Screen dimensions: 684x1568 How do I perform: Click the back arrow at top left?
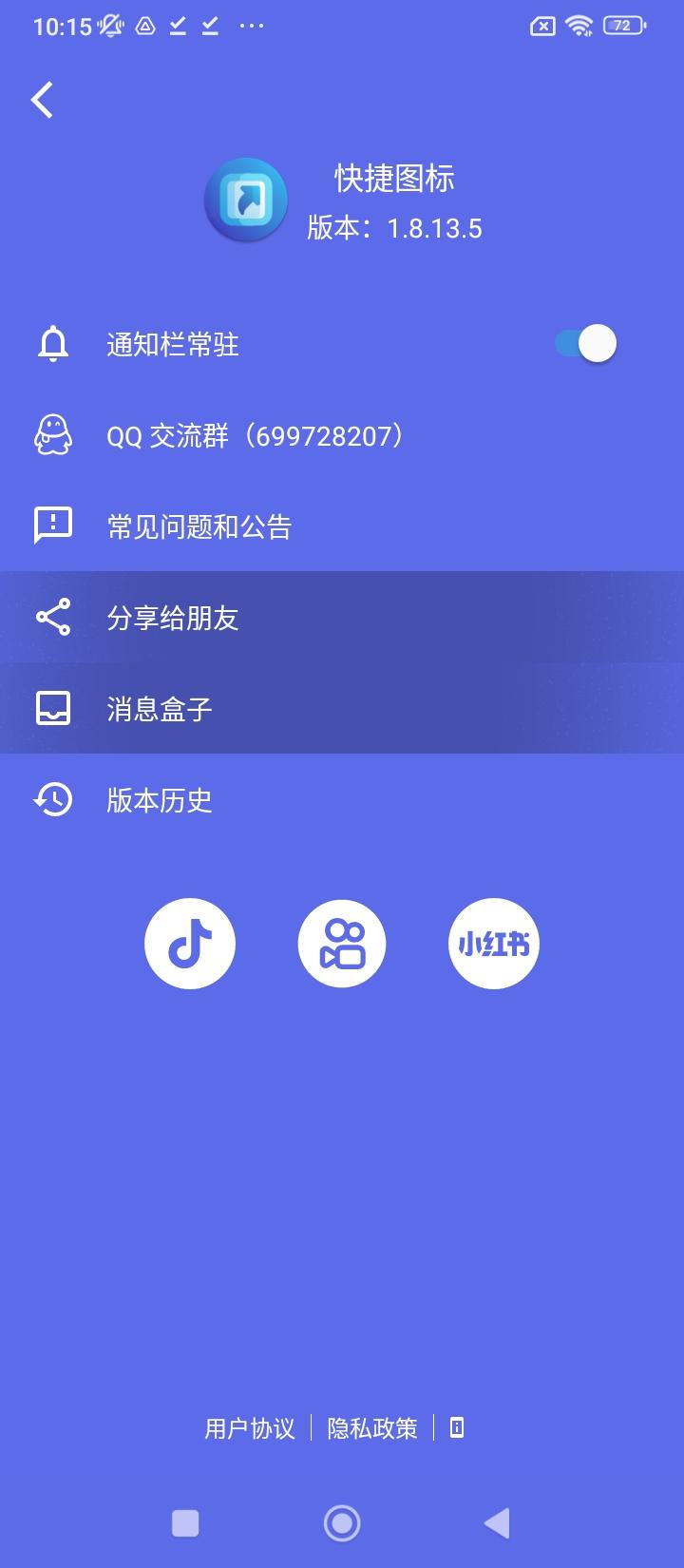point(42,99)
